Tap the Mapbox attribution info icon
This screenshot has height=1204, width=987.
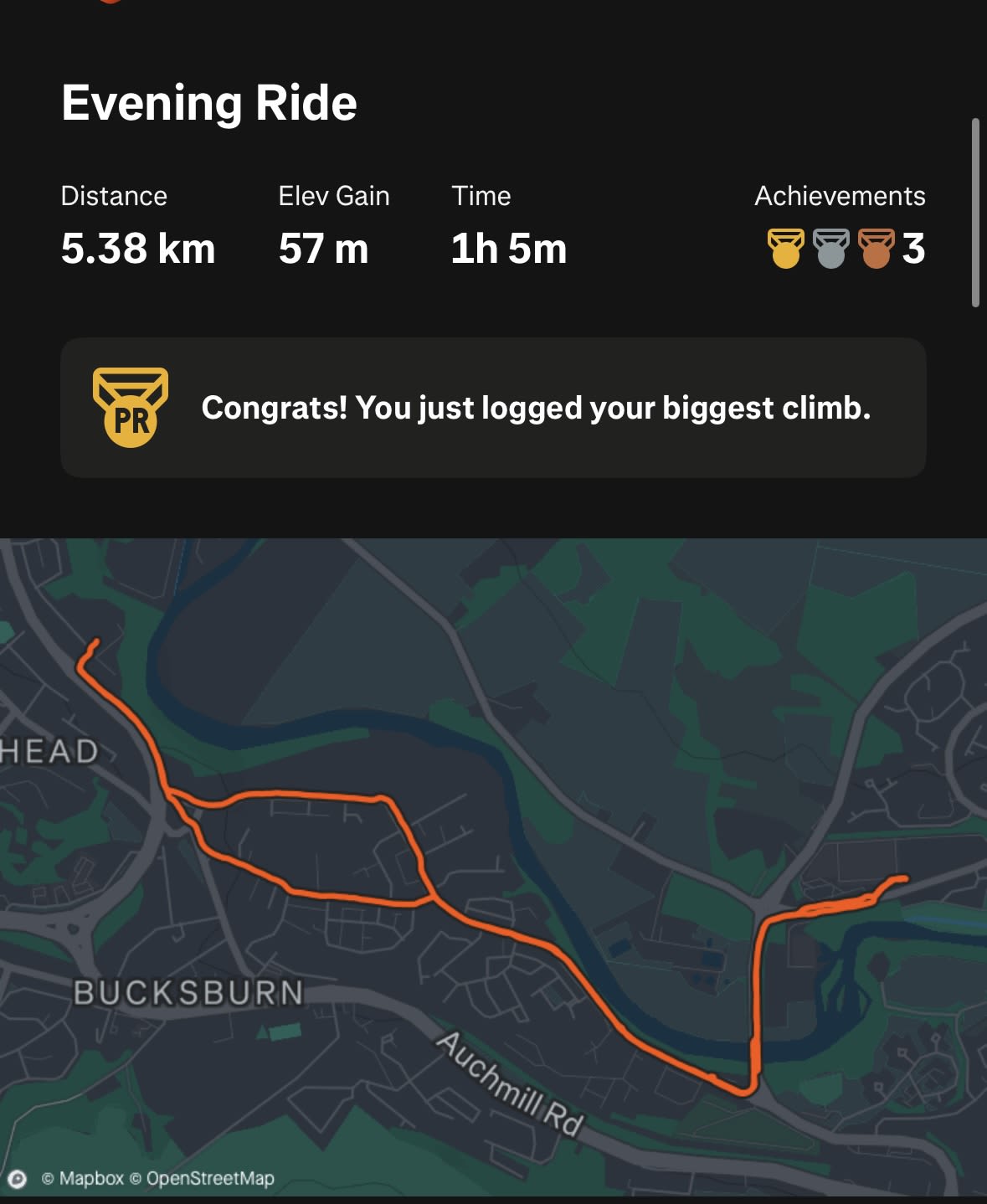(x=17, y=1179)
